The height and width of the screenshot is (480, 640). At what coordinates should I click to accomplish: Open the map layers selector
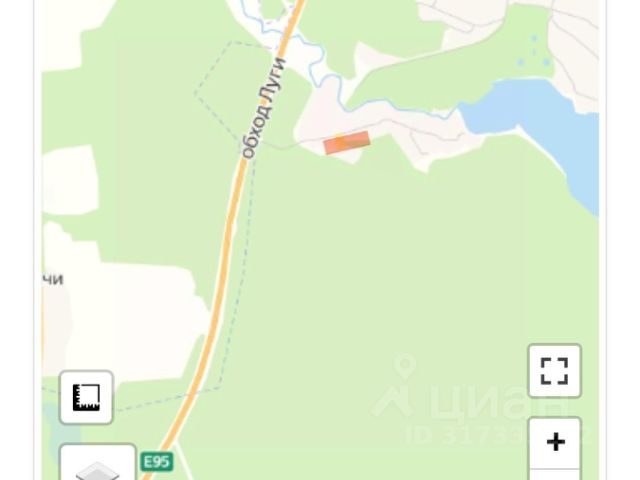(98, 467)
